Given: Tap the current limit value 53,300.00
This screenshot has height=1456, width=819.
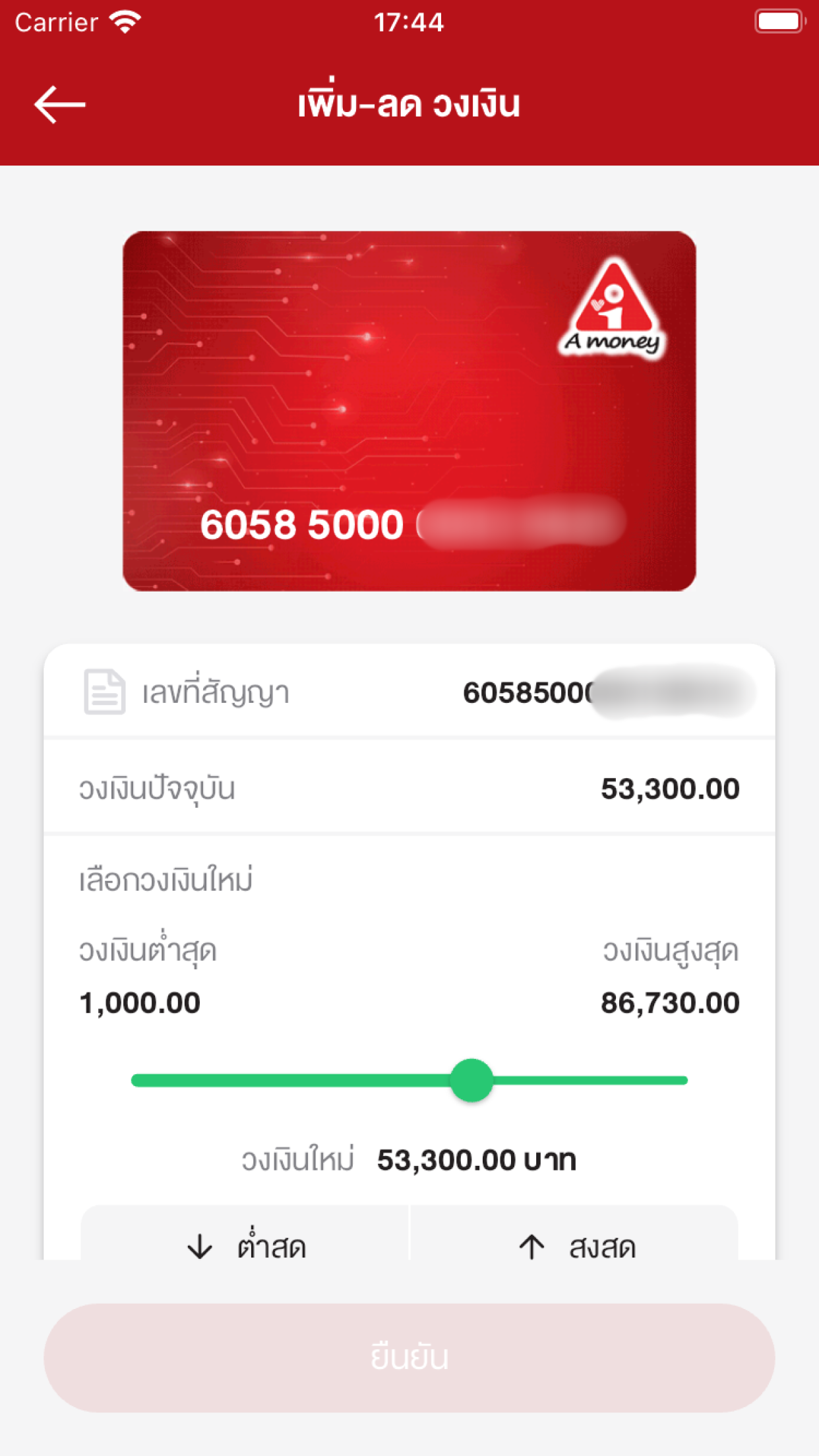Looking at the screenshot, I should pyautogui.click(x=669, y=788).
